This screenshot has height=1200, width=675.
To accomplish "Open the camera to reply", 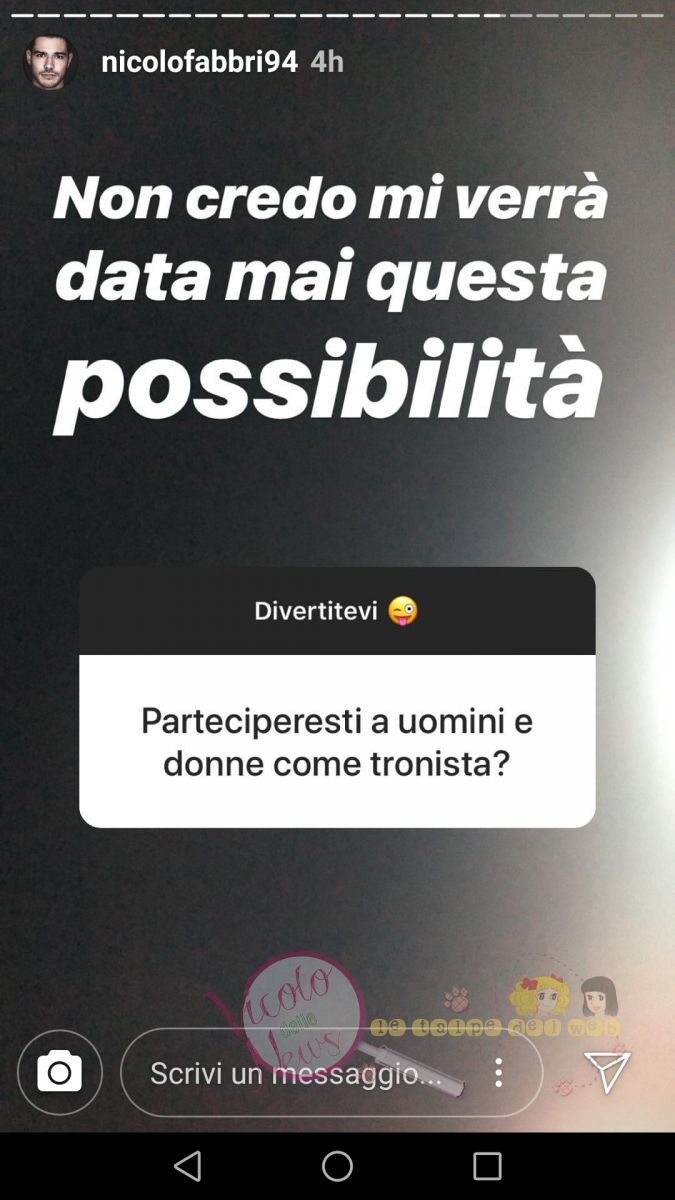I will [x=60, y=1072].
